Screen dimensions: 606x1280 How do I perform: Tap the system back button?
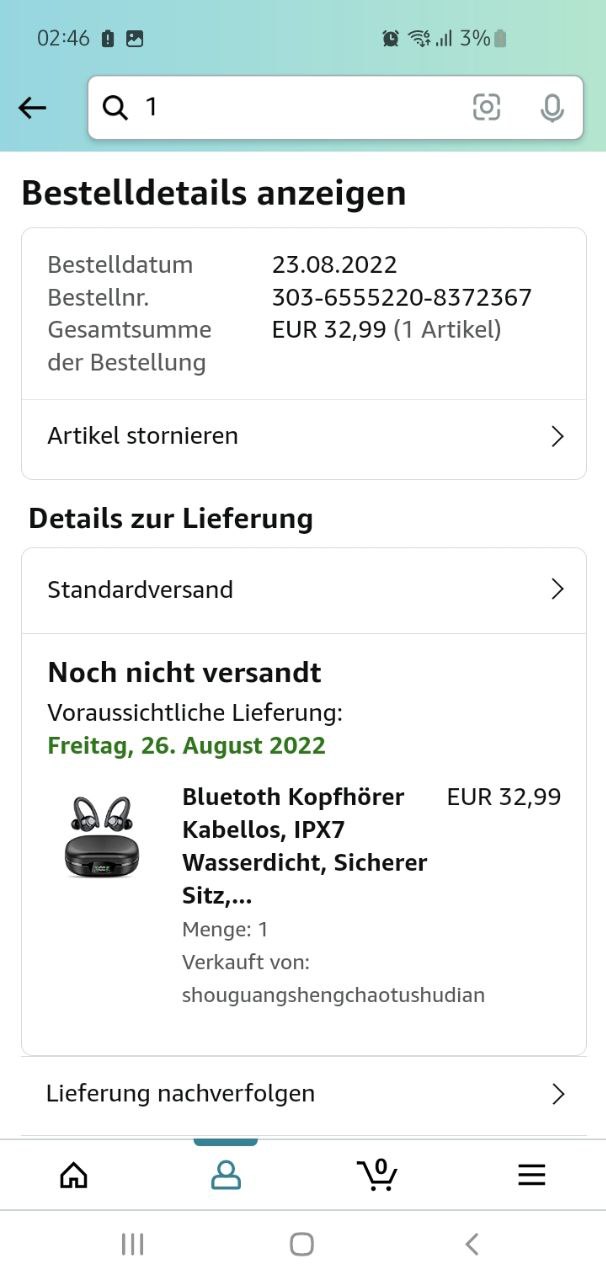pyautogui.click(x=472, y=1244)
